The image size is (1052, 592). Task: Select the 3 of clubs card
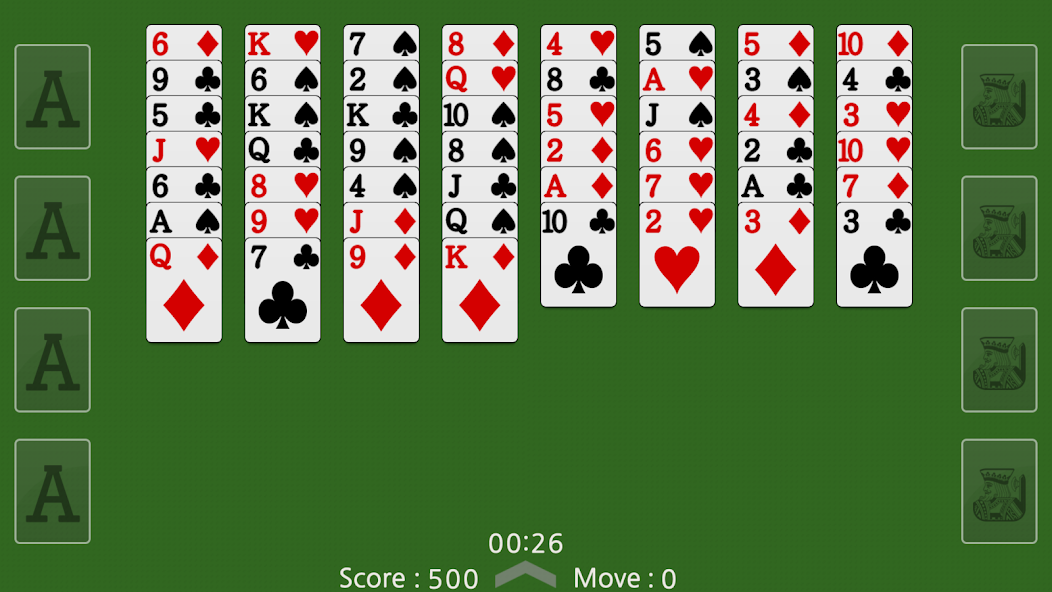[874, 256]
